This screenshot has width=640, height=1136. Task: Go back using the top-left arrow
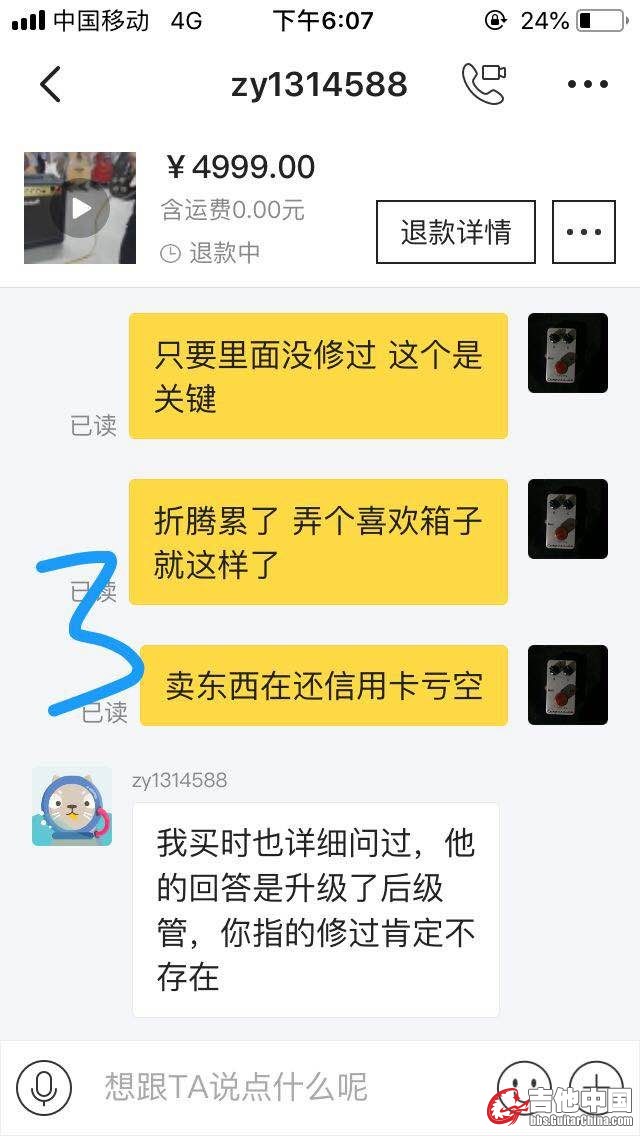tap(50, 84)
